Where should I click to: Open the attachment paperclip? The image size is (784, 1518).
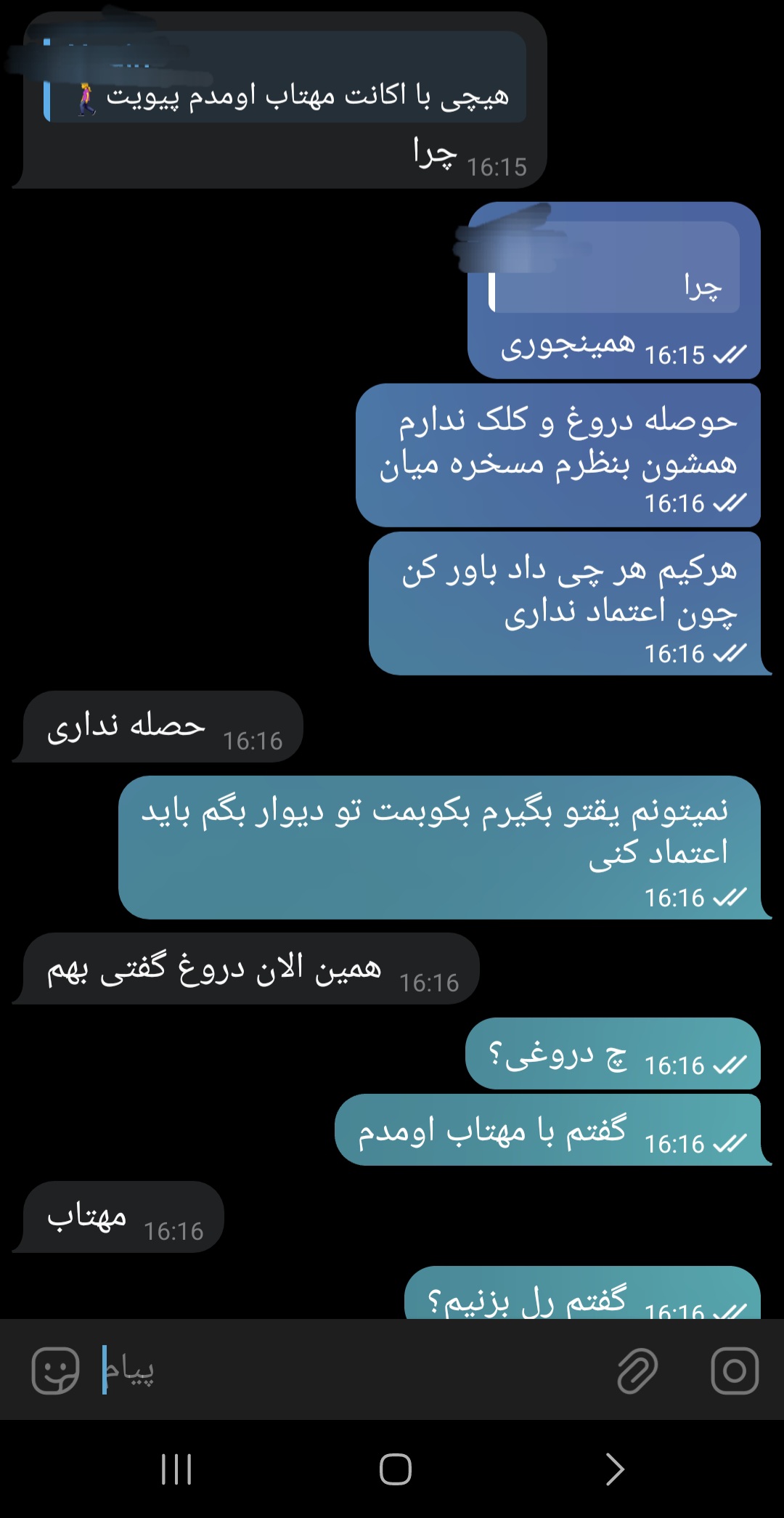[x=637, y=1371]
